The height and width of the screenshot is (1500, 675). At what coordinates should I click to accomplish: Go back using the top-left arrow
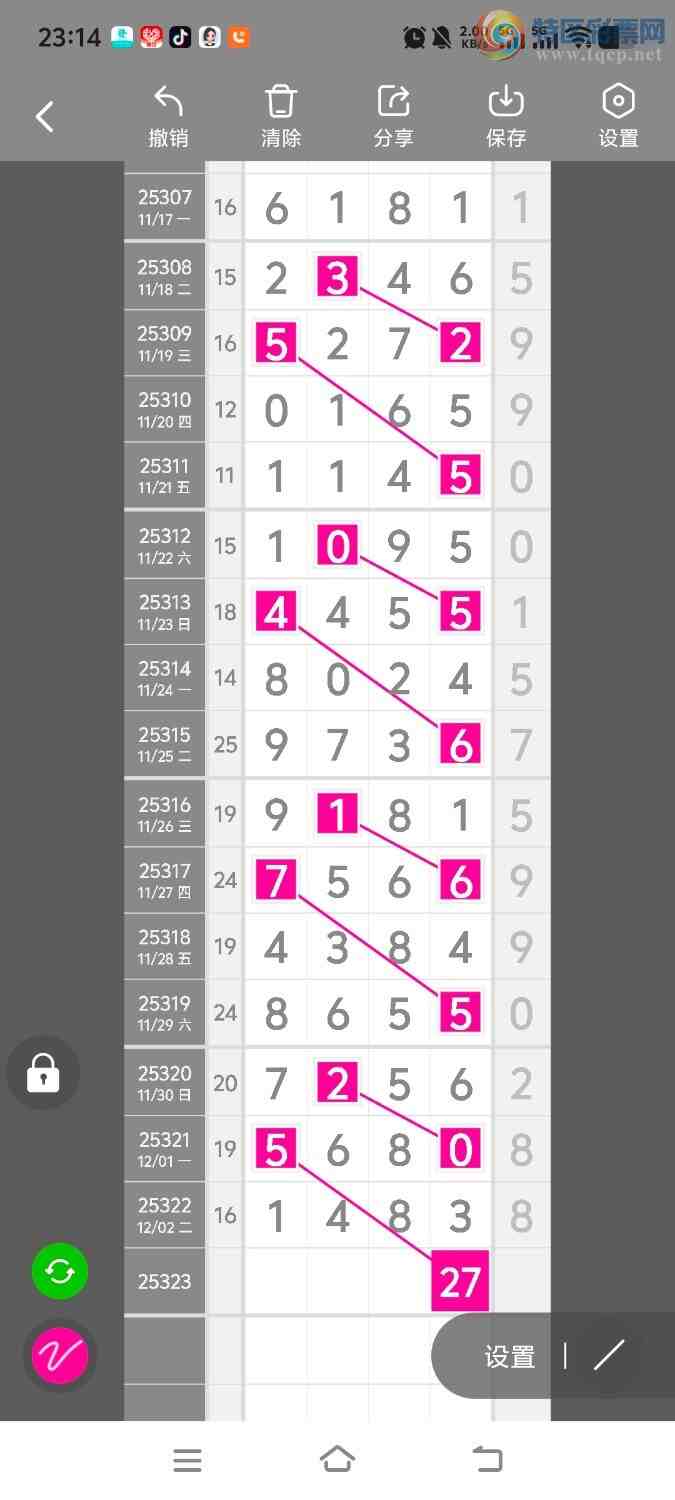pos(45,117)
